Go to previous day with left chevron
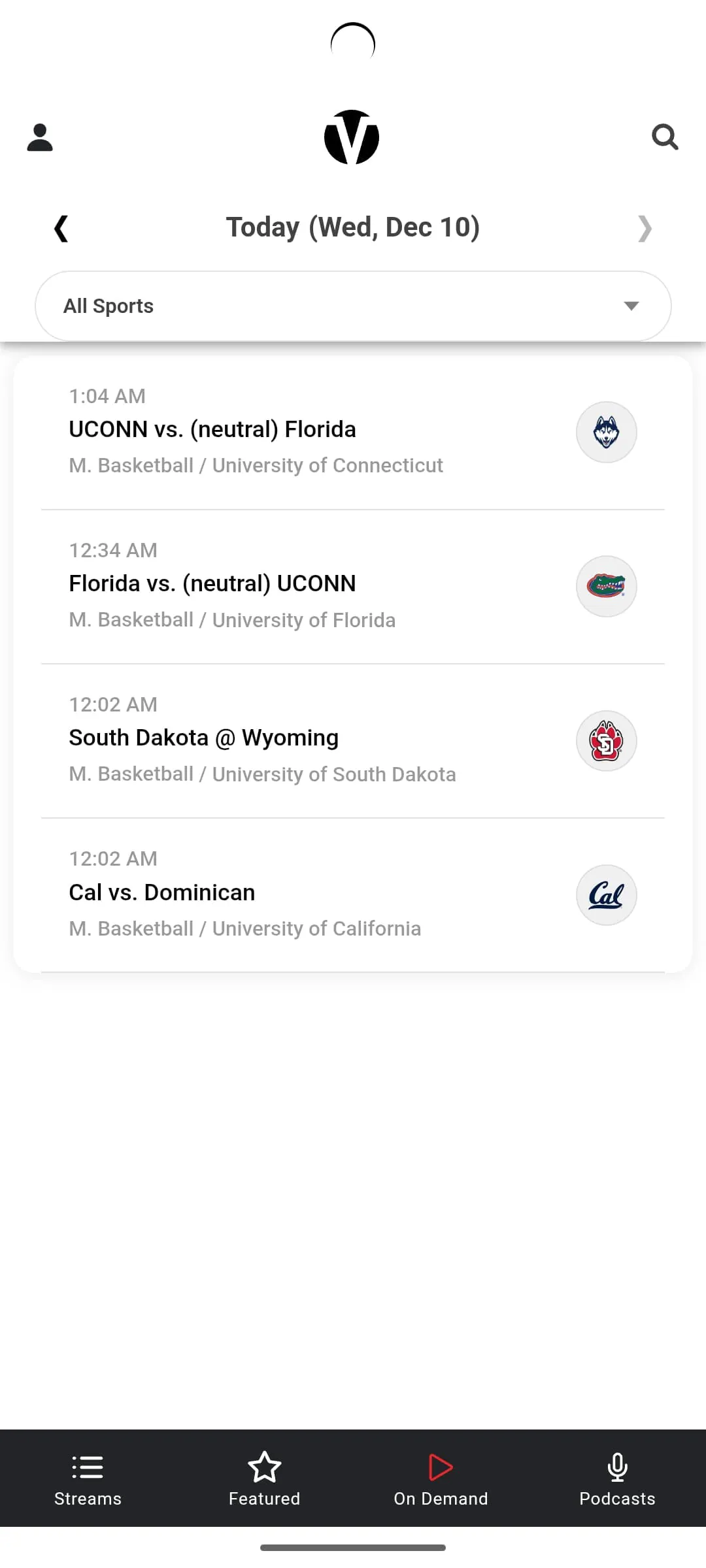The image size is (706, 1568). 61,229
